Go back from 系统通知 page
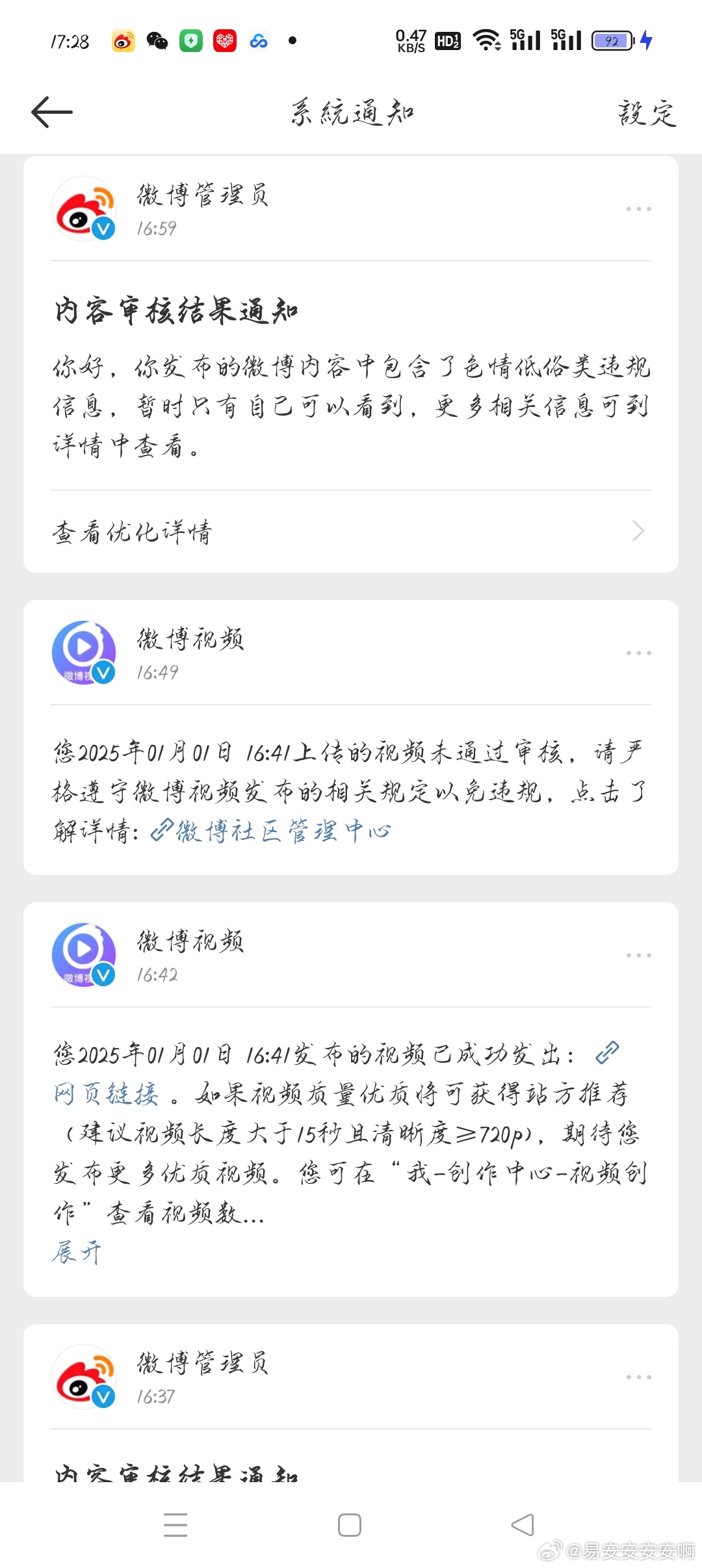 click(52, 112)
